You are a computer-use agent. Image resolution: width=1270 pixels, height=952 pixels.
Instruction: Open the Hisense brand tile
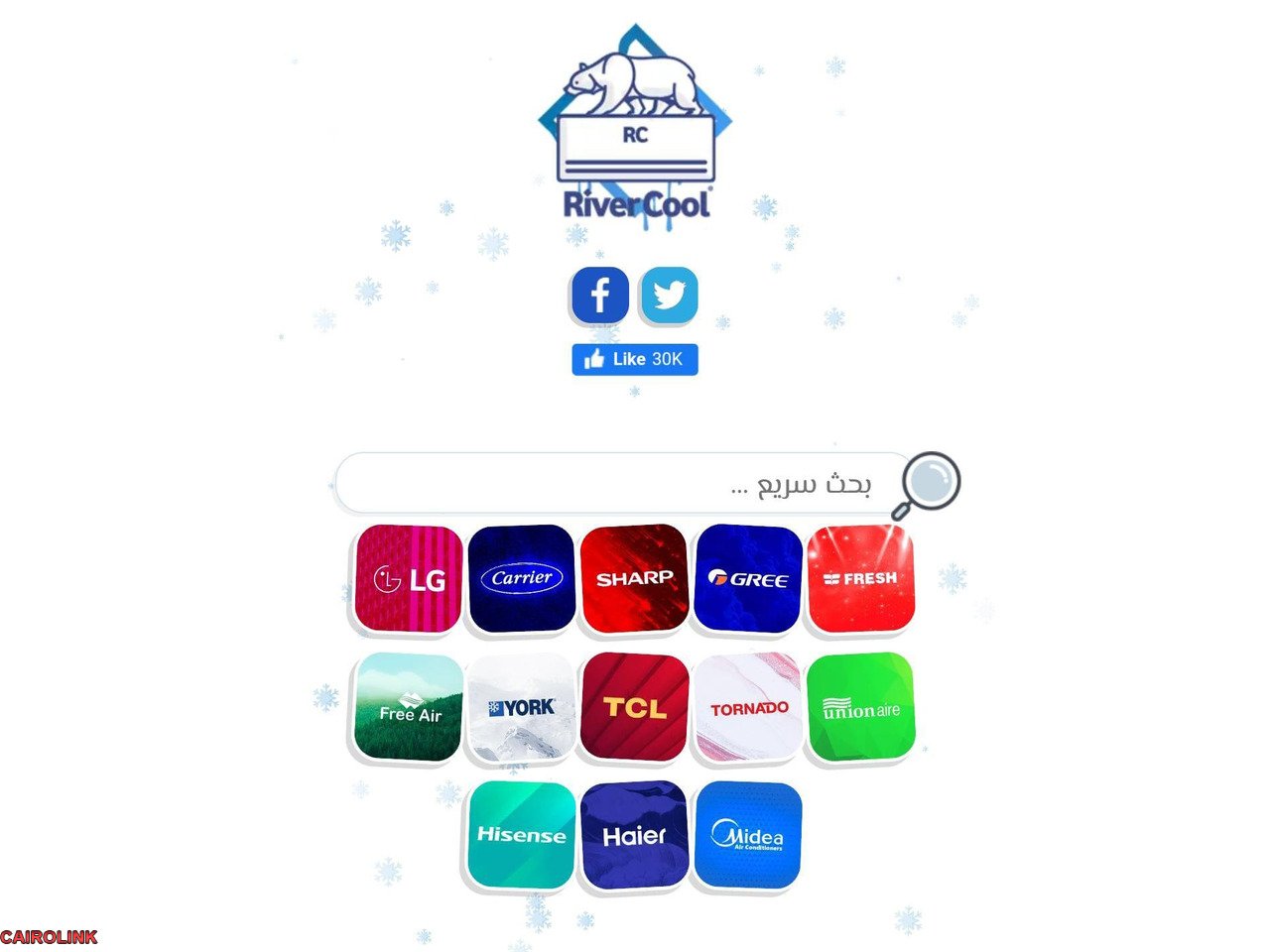tap(522, 835)
